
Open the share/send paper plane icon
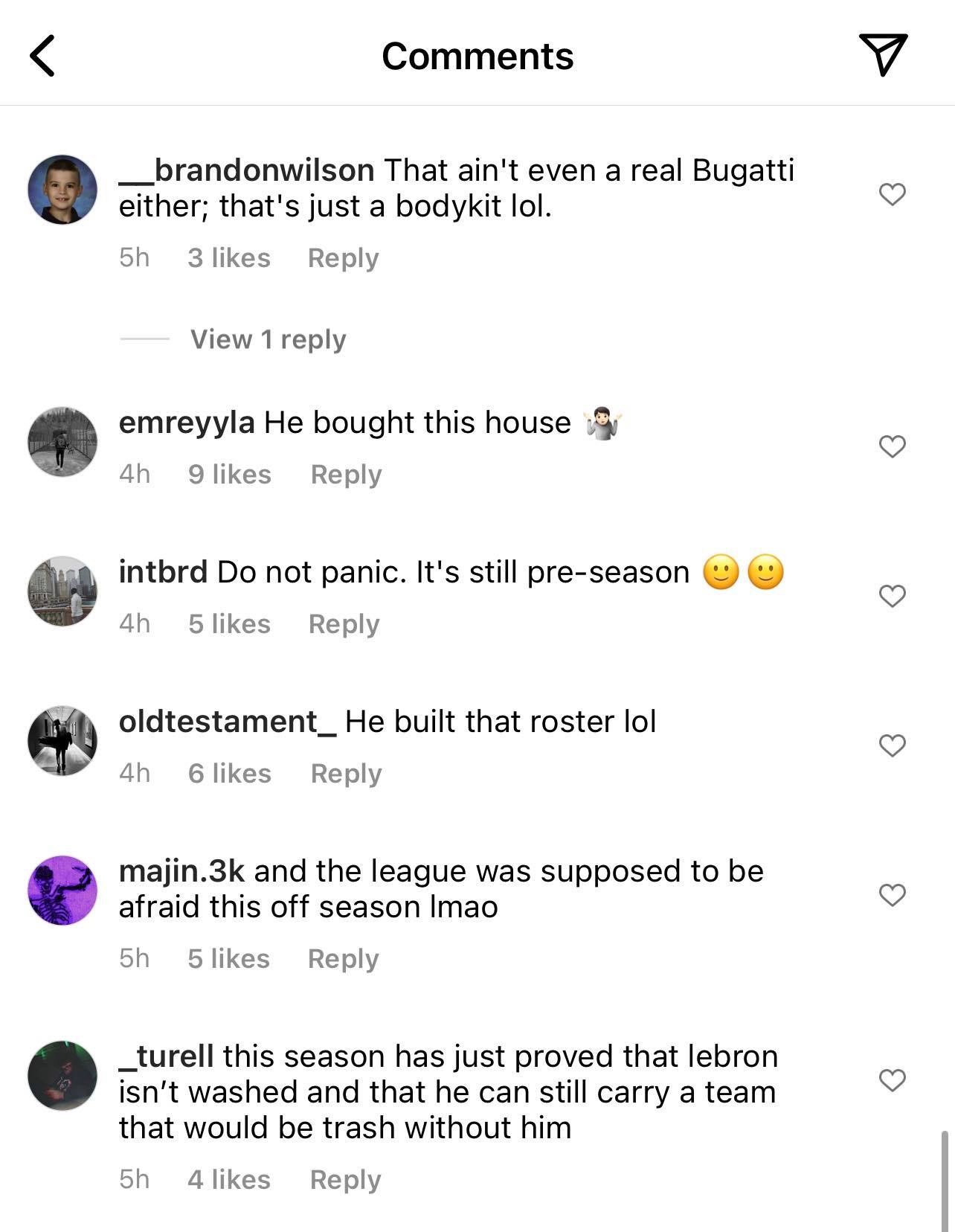point(883,54)
